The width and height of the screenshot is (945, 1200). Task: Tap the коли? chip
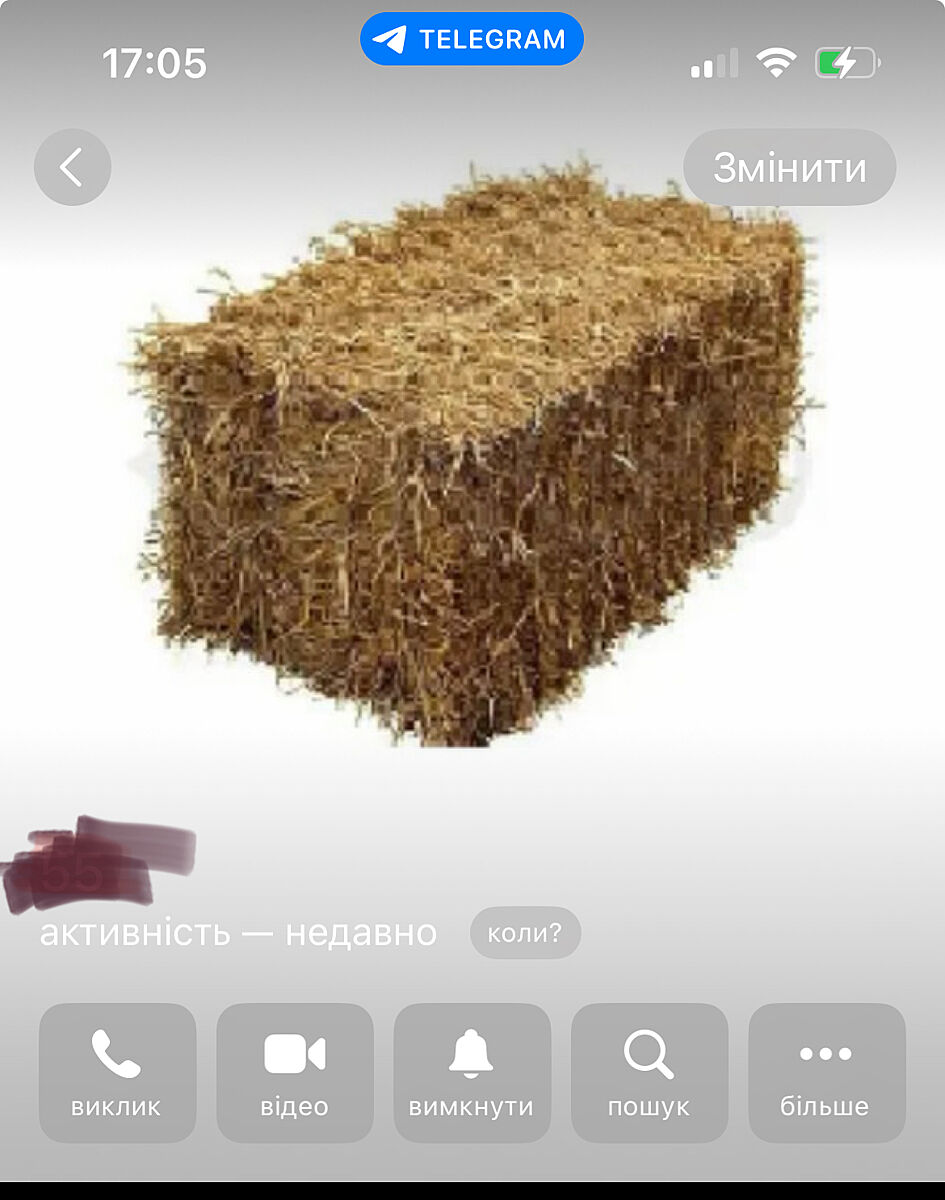pyautogui.click(x=525, y=933)
